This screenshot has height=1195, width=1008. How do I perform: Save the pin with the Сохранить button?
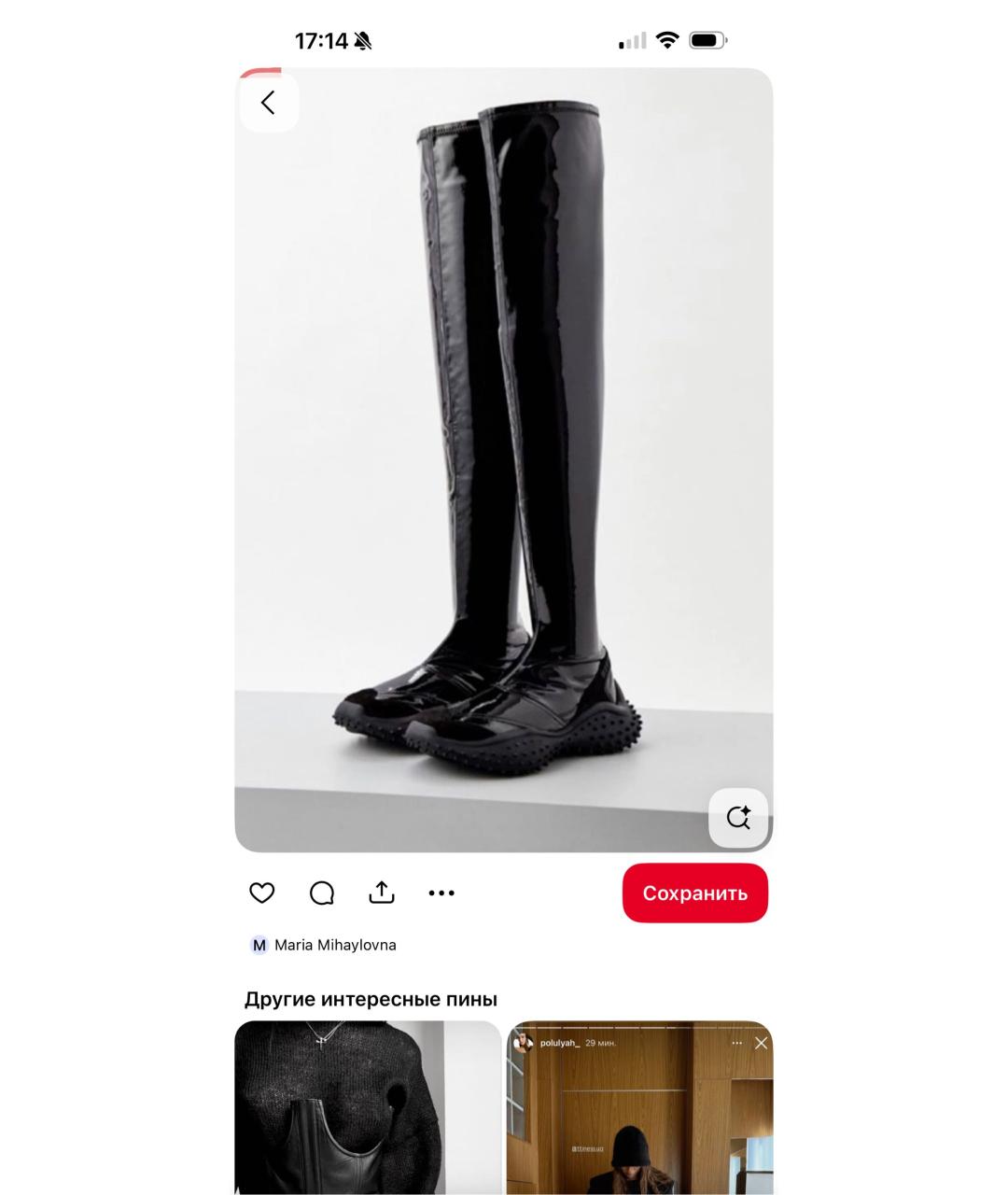tap(694, 893)
